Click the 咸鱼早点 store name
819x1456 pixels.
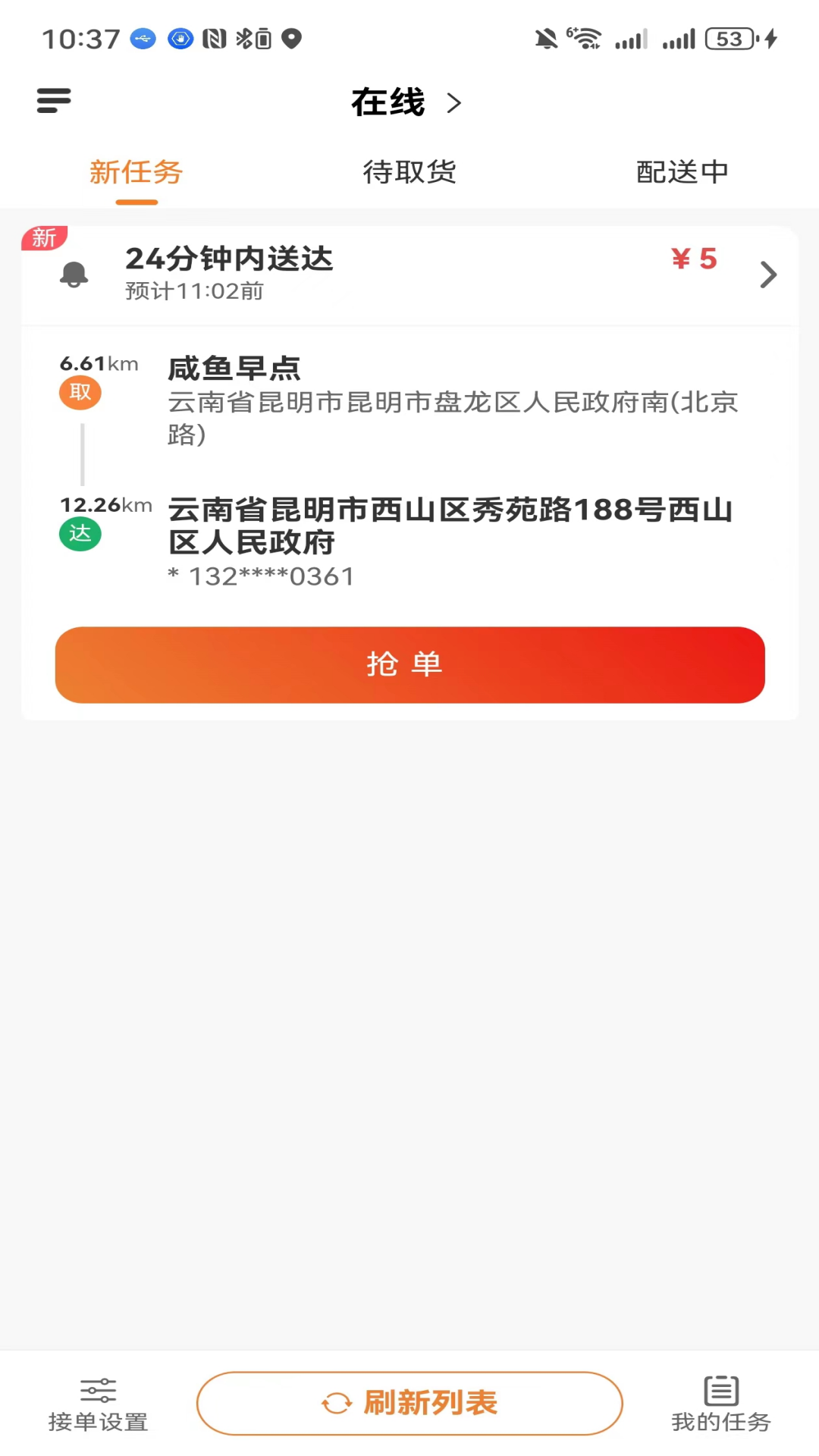point(234,369)
